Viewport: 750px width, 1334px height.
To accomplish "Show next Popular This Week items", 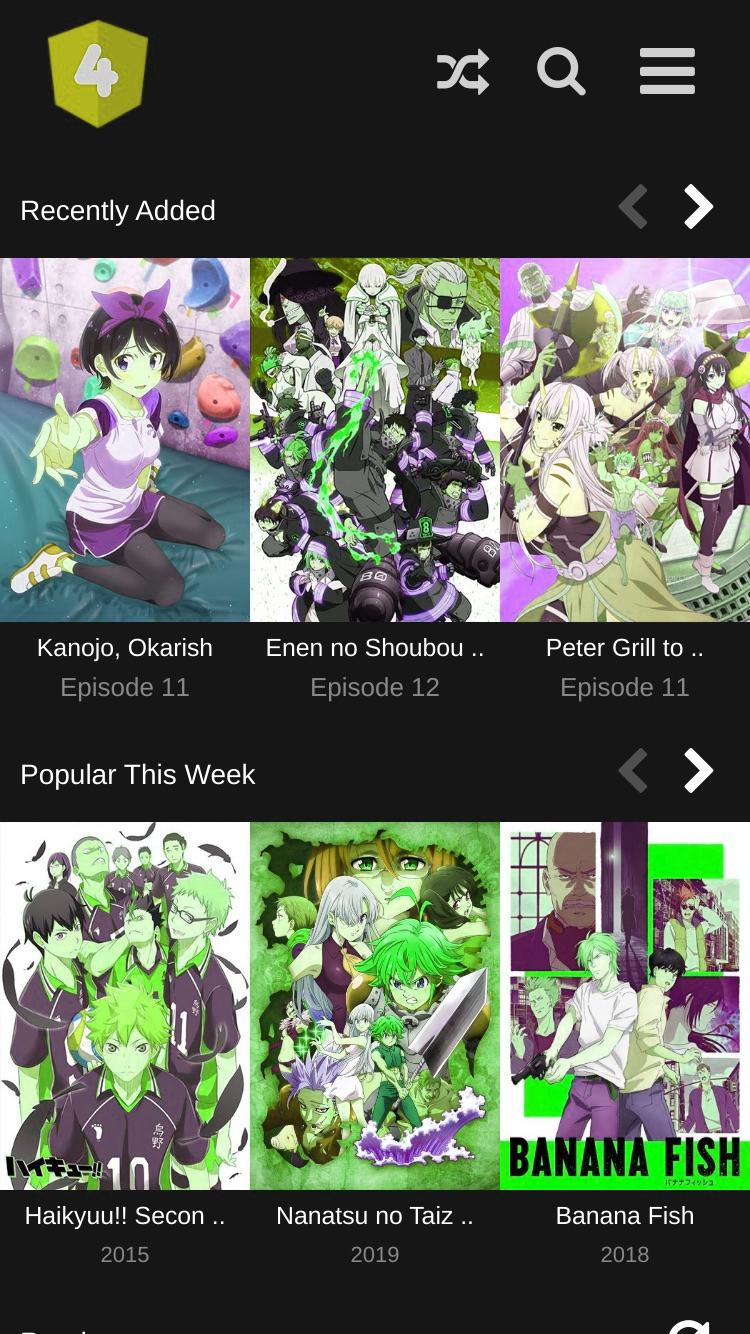I will tap(698, 771).
